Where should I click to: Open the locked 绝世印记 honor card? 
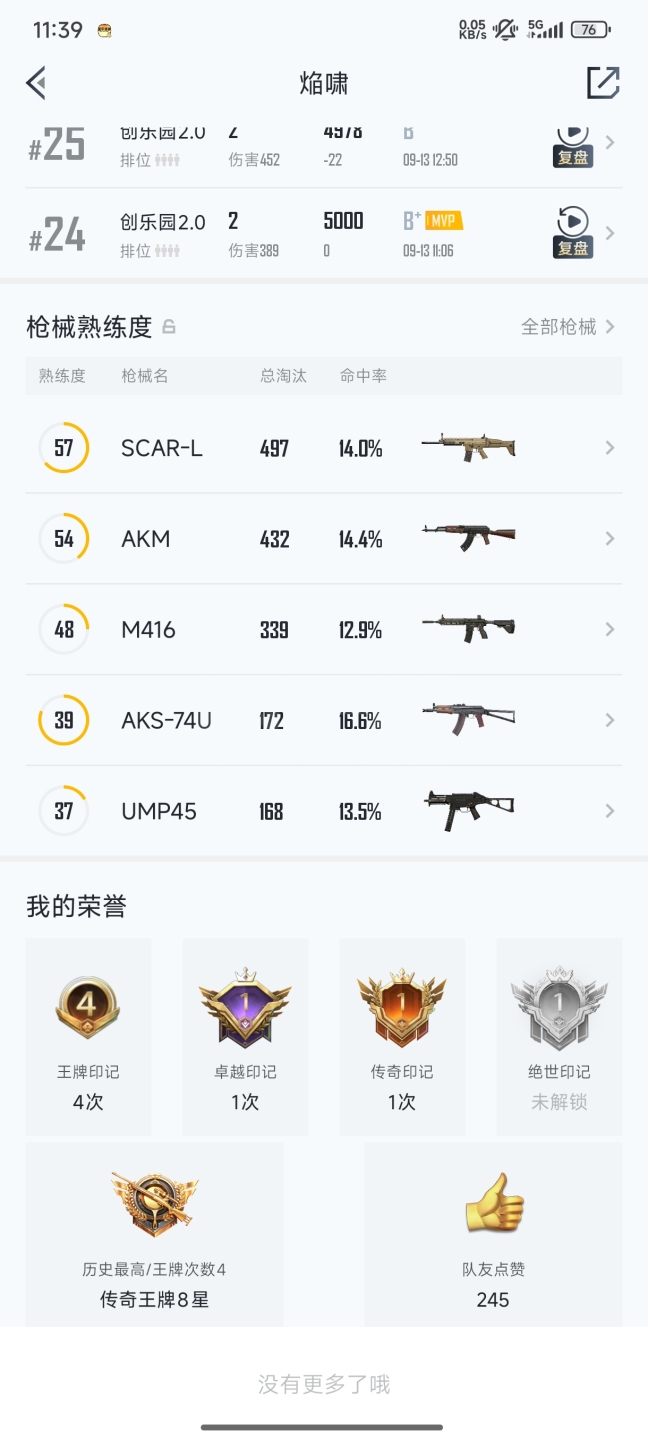559,1036
